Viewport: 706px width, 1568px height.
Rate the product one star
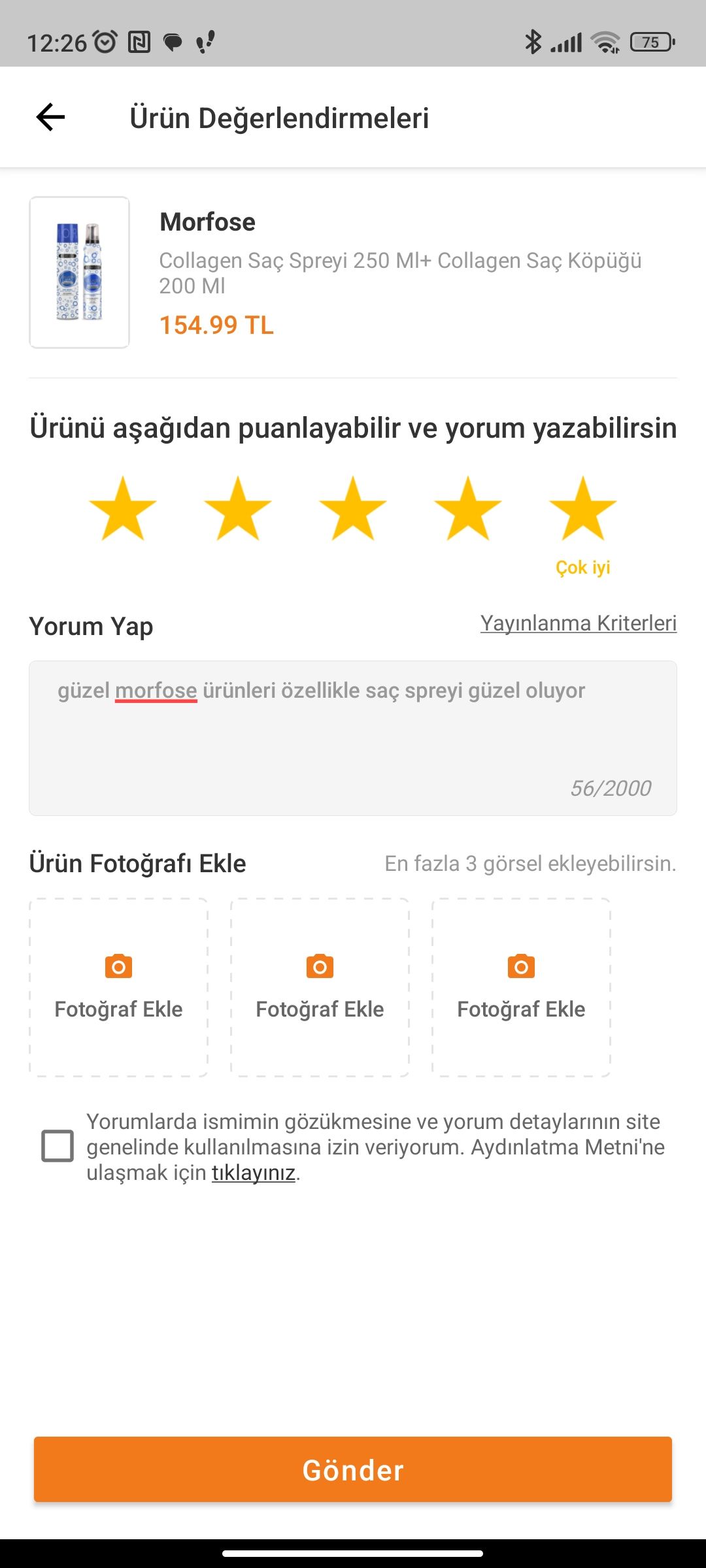point(122,509)
